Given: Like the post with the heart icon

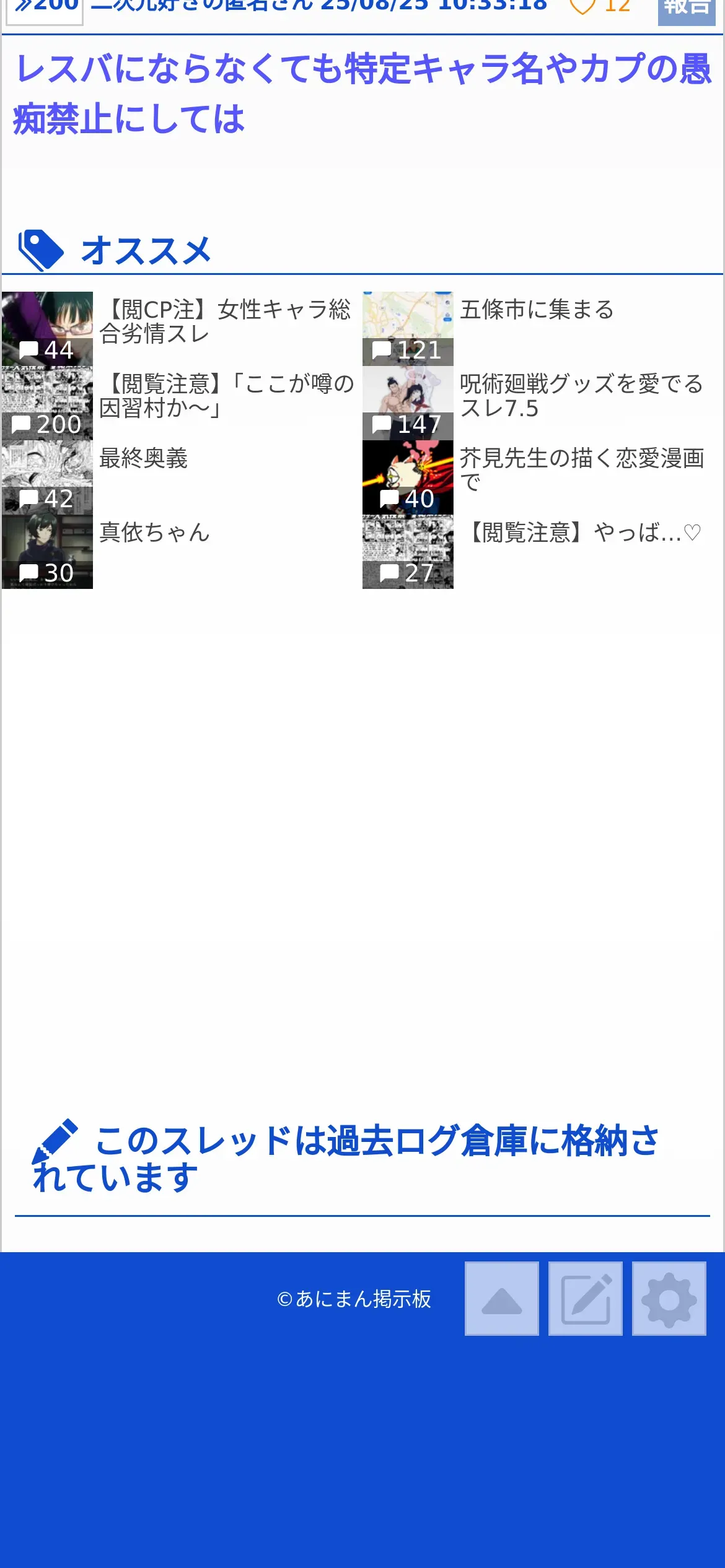Looking at the screenshot, I should (582, 6).
